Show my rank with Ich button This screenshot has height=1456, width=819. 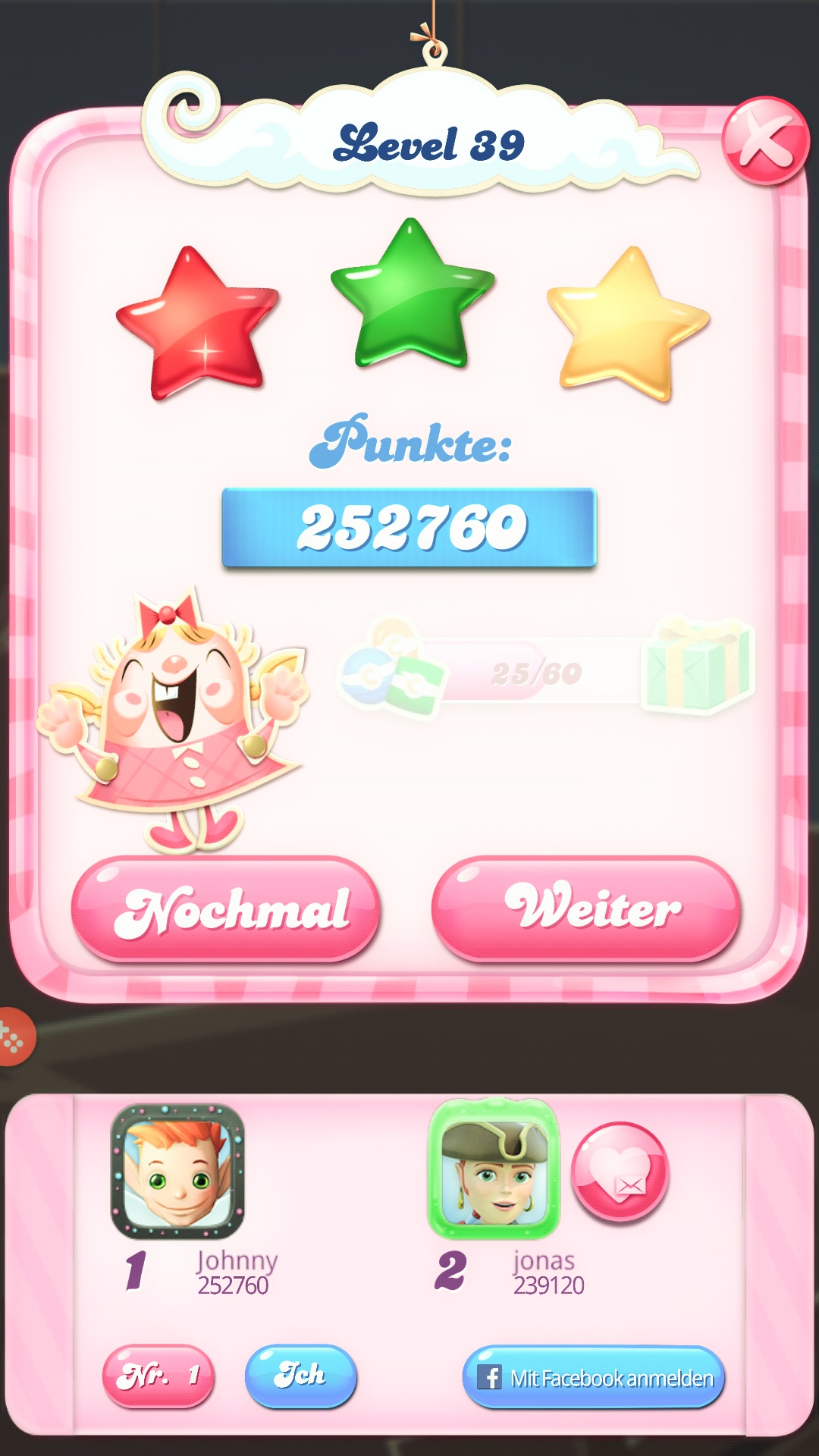pos(300,1375)
